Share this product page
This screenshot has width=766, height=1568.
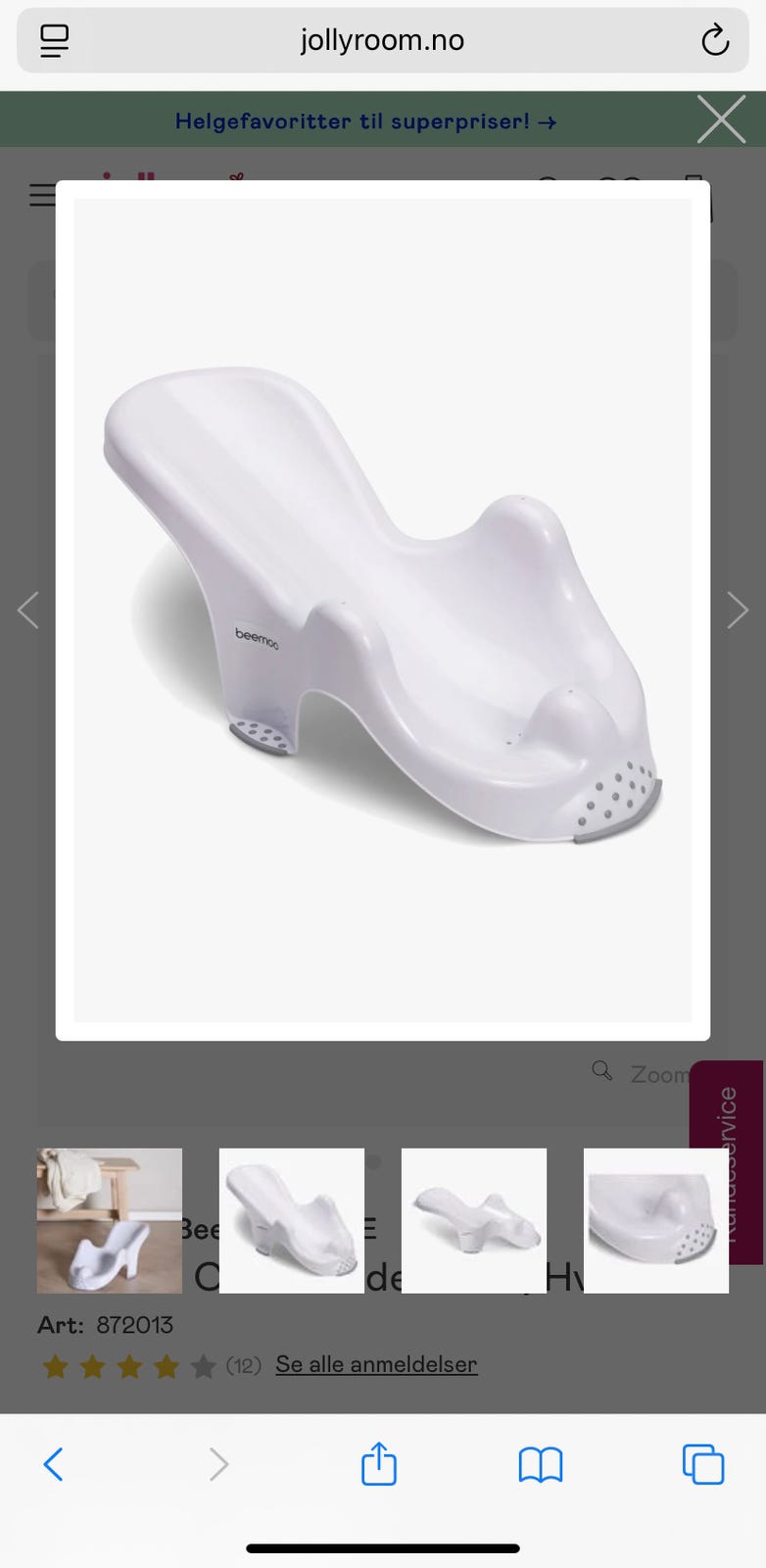coord(379,1465)
